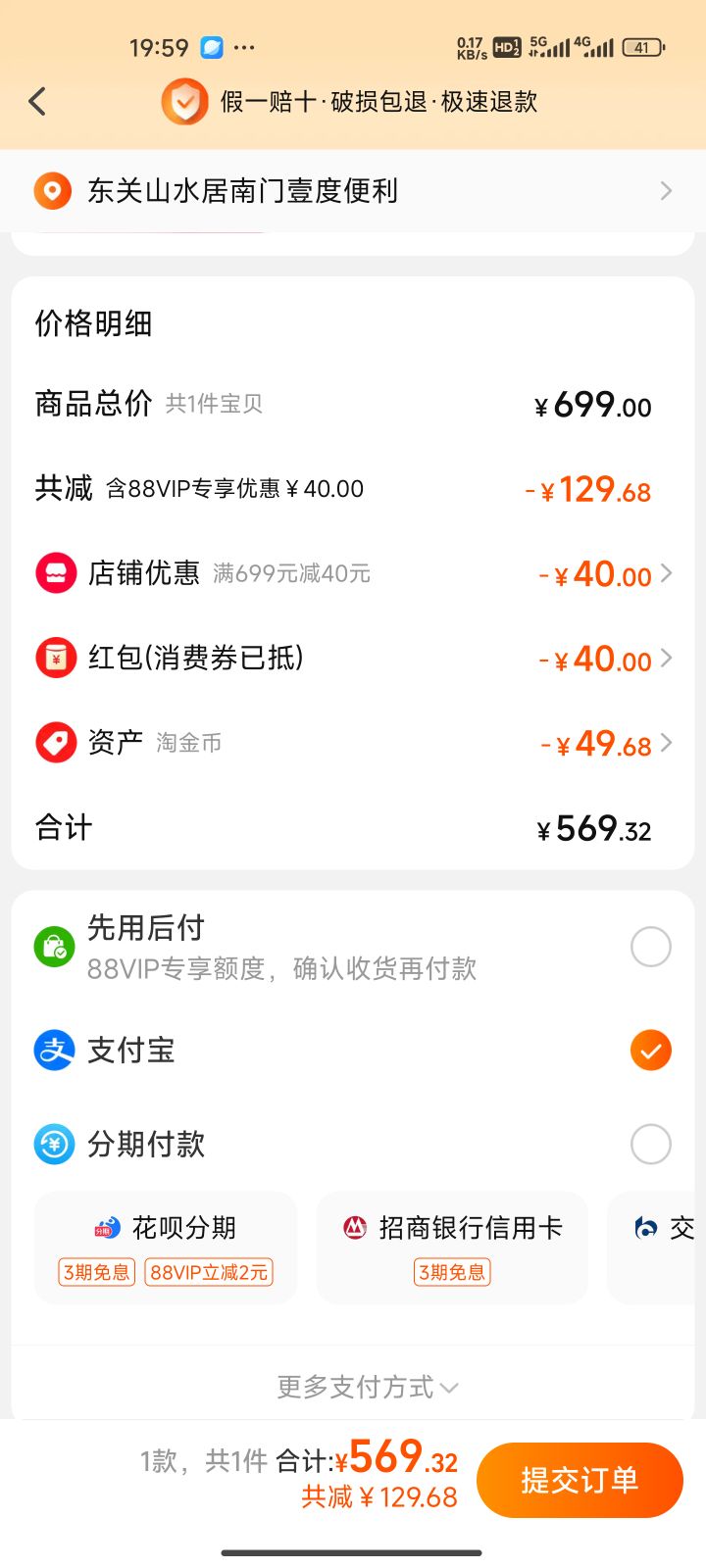Image resolution: width=706 pixels, height=1568 pixels.
Task: Choose 招商银行信用卡 installment card
Action: [452, 1248]
